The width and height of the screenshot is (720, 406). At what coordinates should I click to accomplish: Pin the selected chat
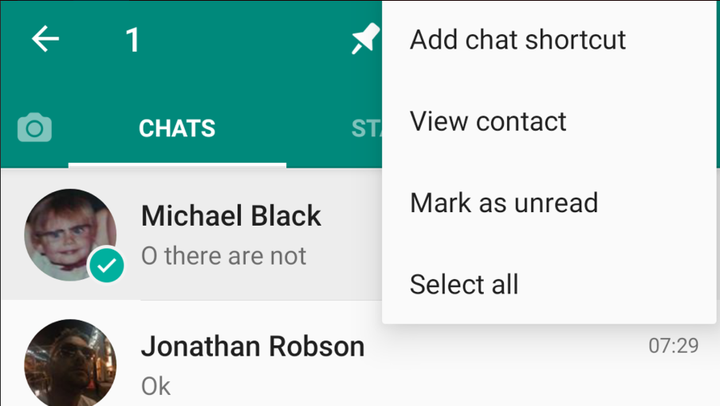[364, 40]
